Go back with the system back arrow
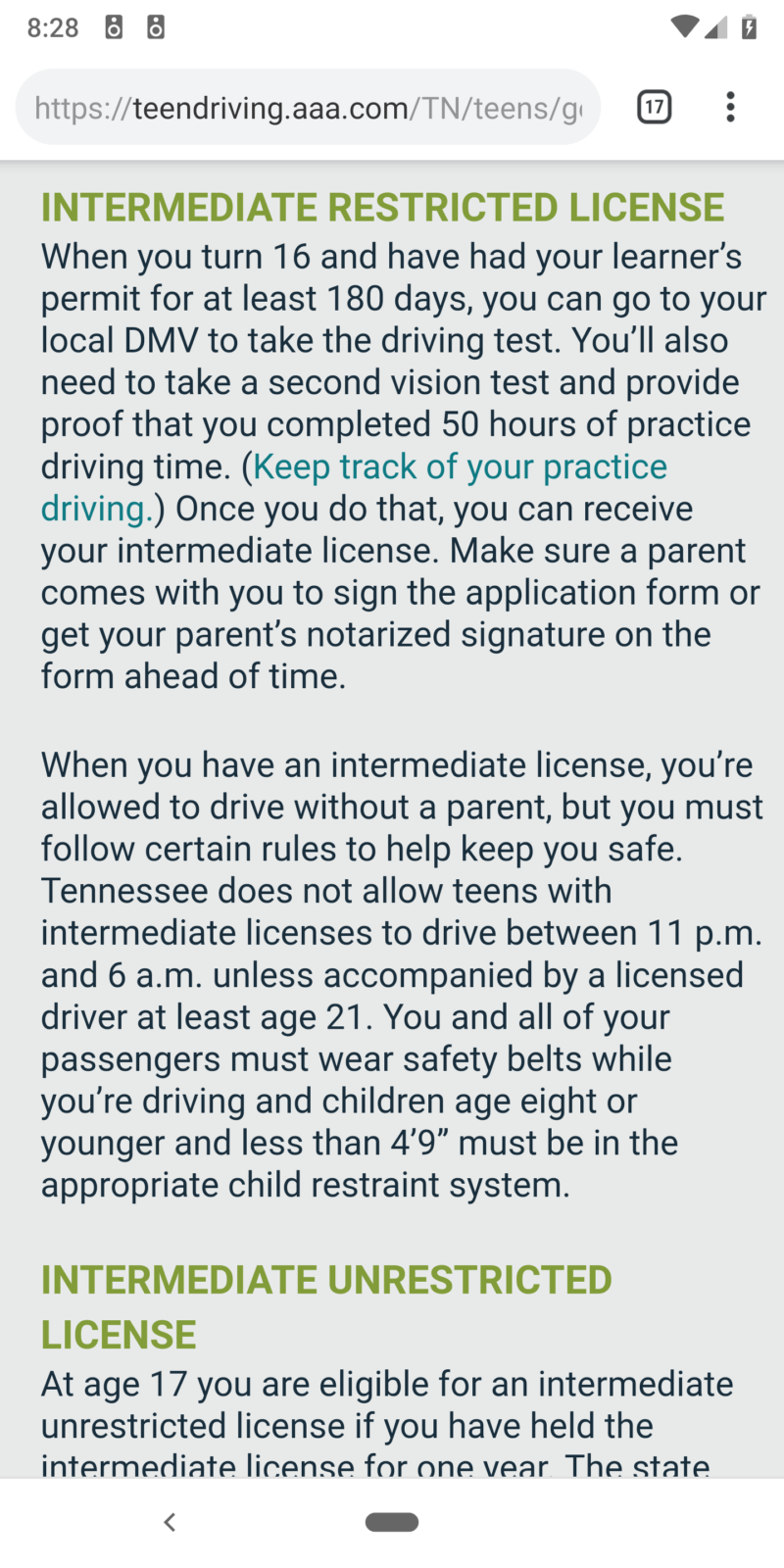Screen dimensions: 784x1568 tap(170, 1522)
